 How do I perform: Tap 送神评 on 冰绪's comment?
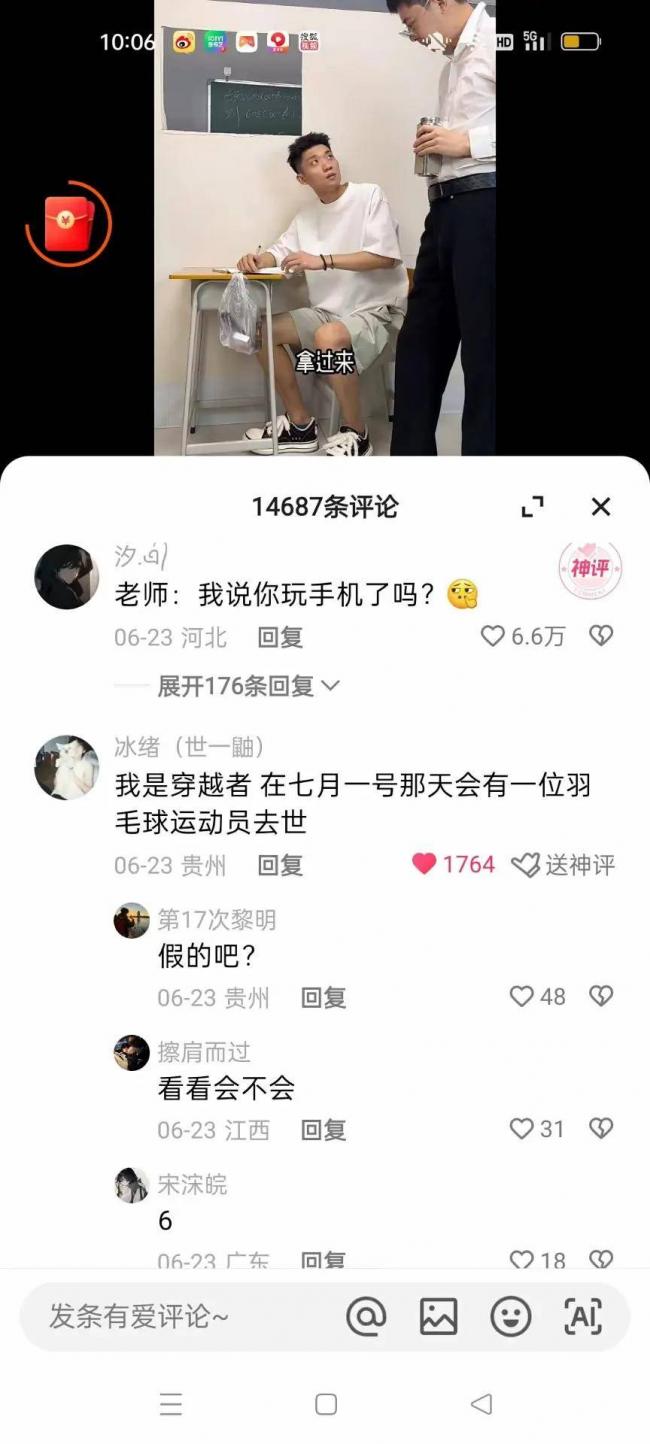point(563,865)
